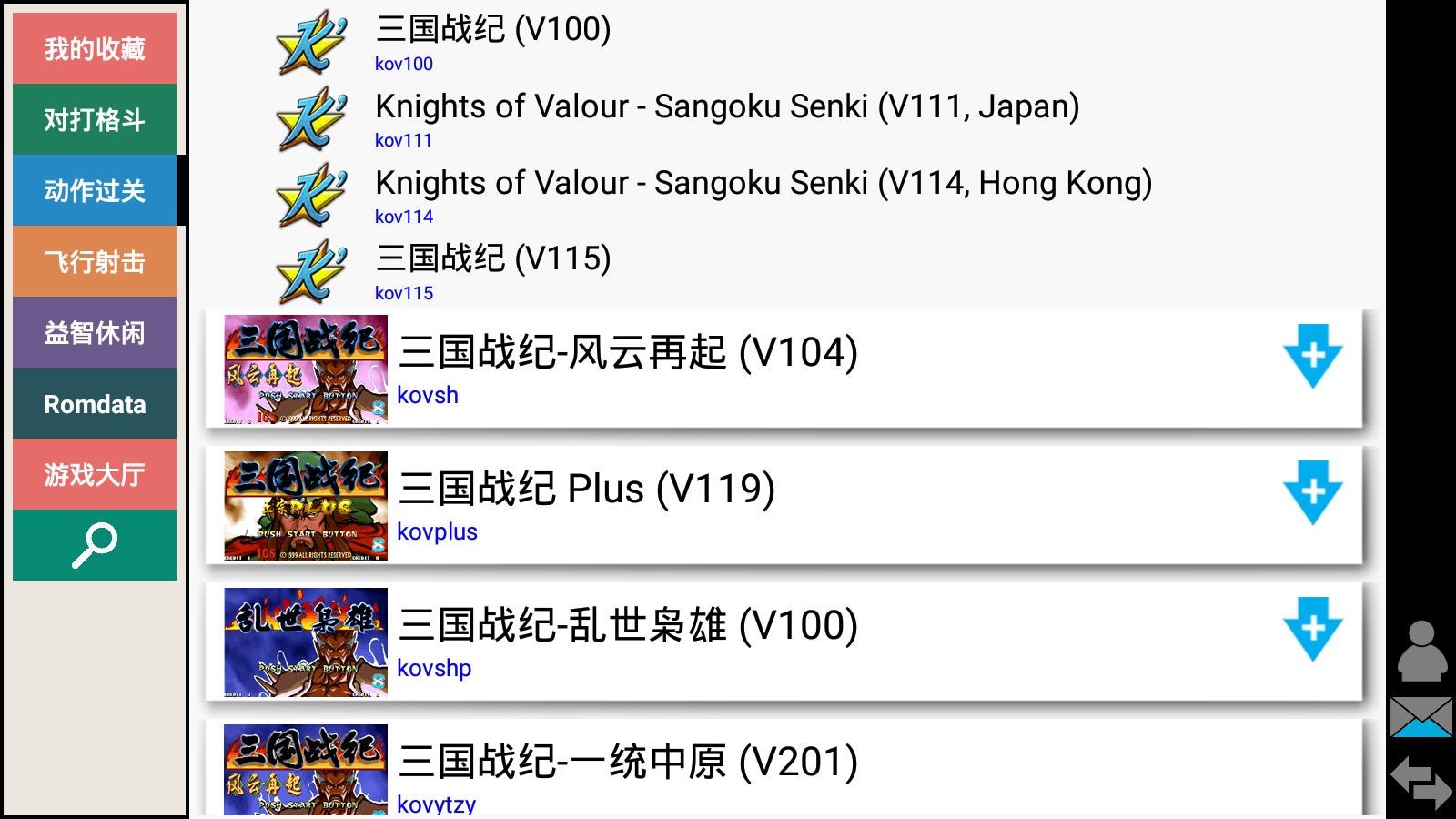Open the 三国战纪 Plus (V119) game card
This screenshot has width=1456, height=819.
point(728,505)
